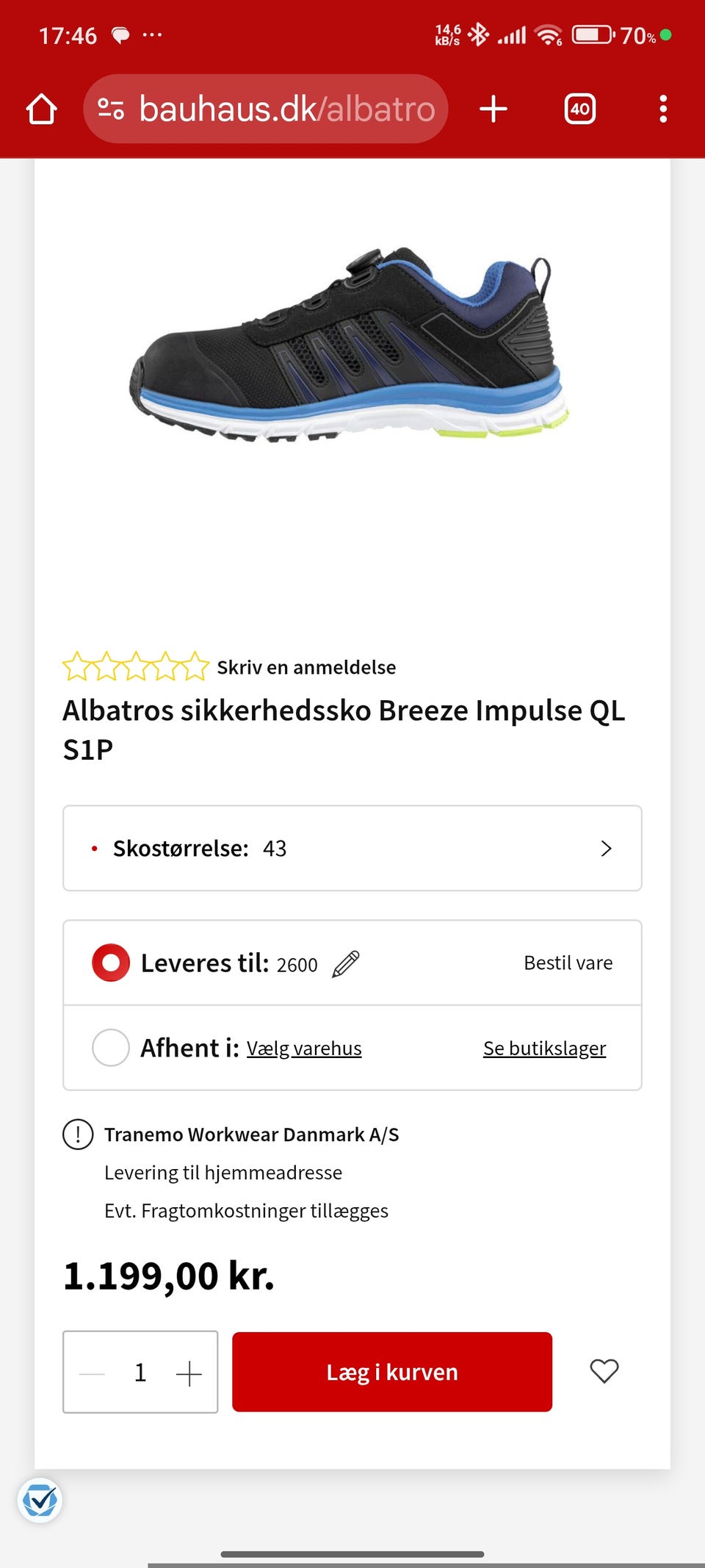Image resolution: width=705 pixels, height=1568 pixels.
Task: Add the shoe to favorites with the heart icon
Action: point(604,1371)
